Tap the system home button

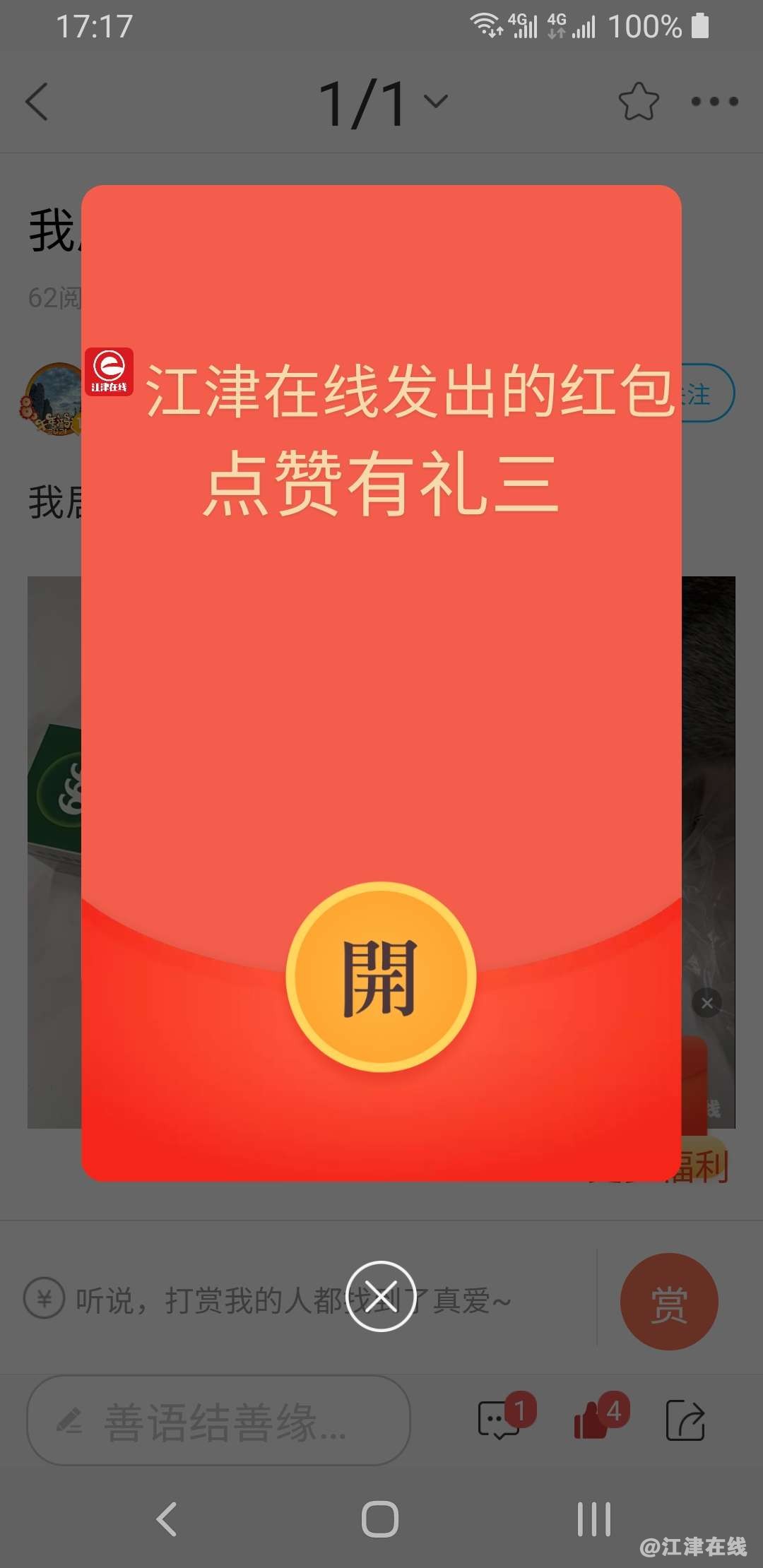[x=380, y=1519]
